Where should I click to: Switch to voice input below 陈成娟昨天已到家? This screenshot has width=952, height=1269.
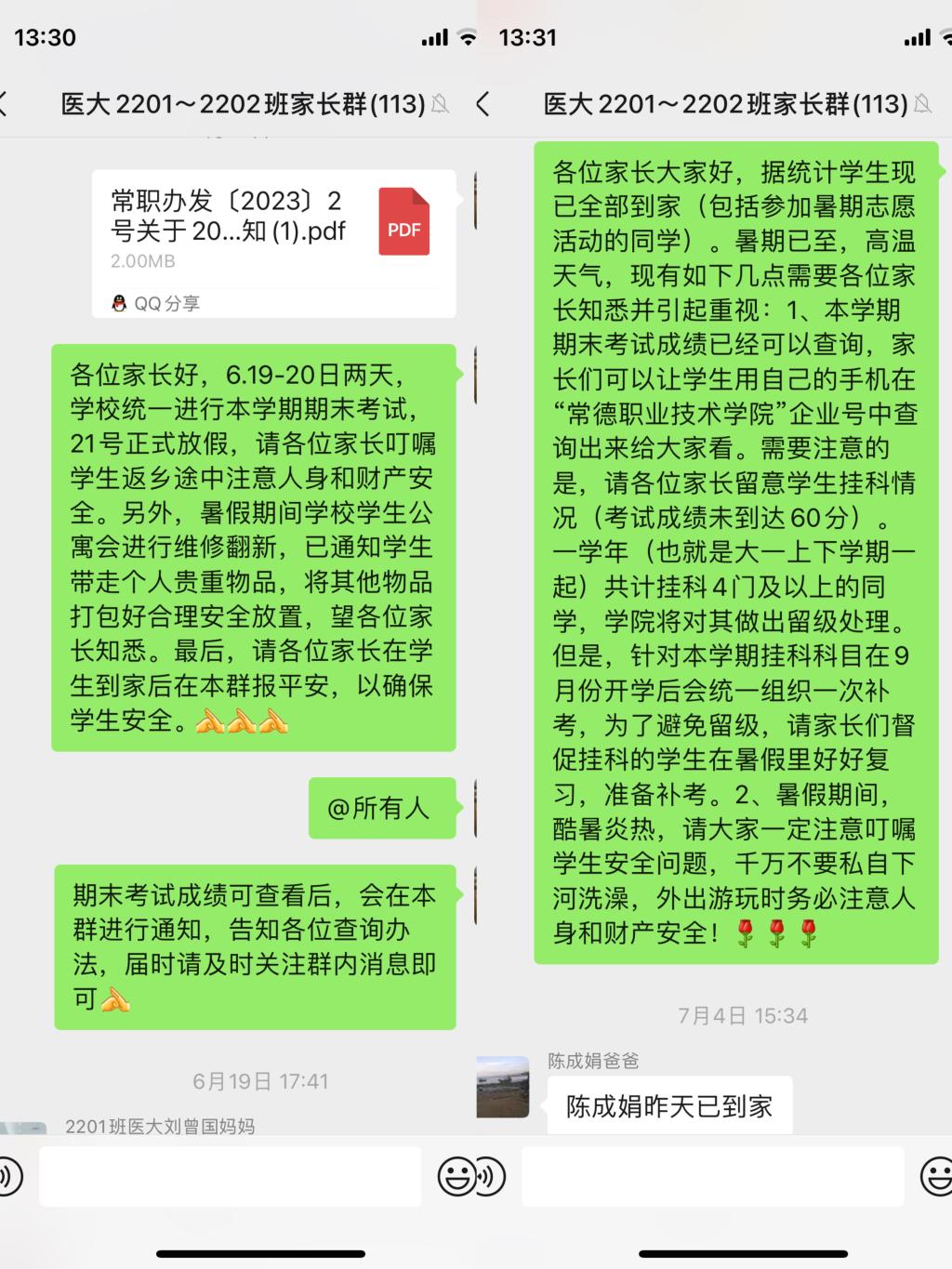490,1177
